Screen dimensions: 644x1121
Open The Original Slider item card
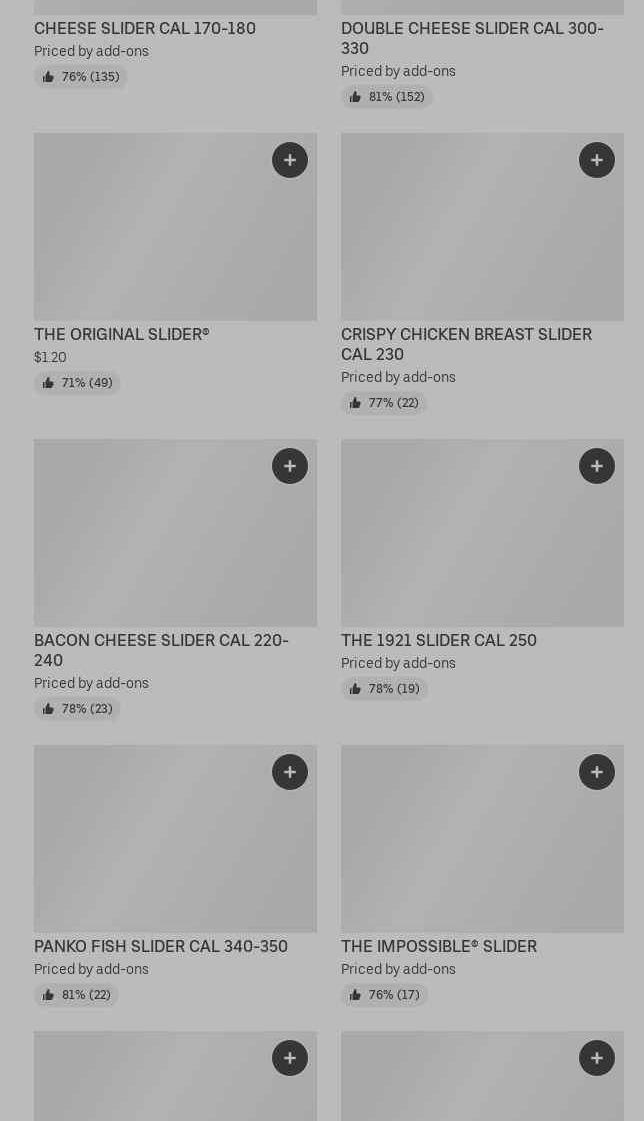121,334
